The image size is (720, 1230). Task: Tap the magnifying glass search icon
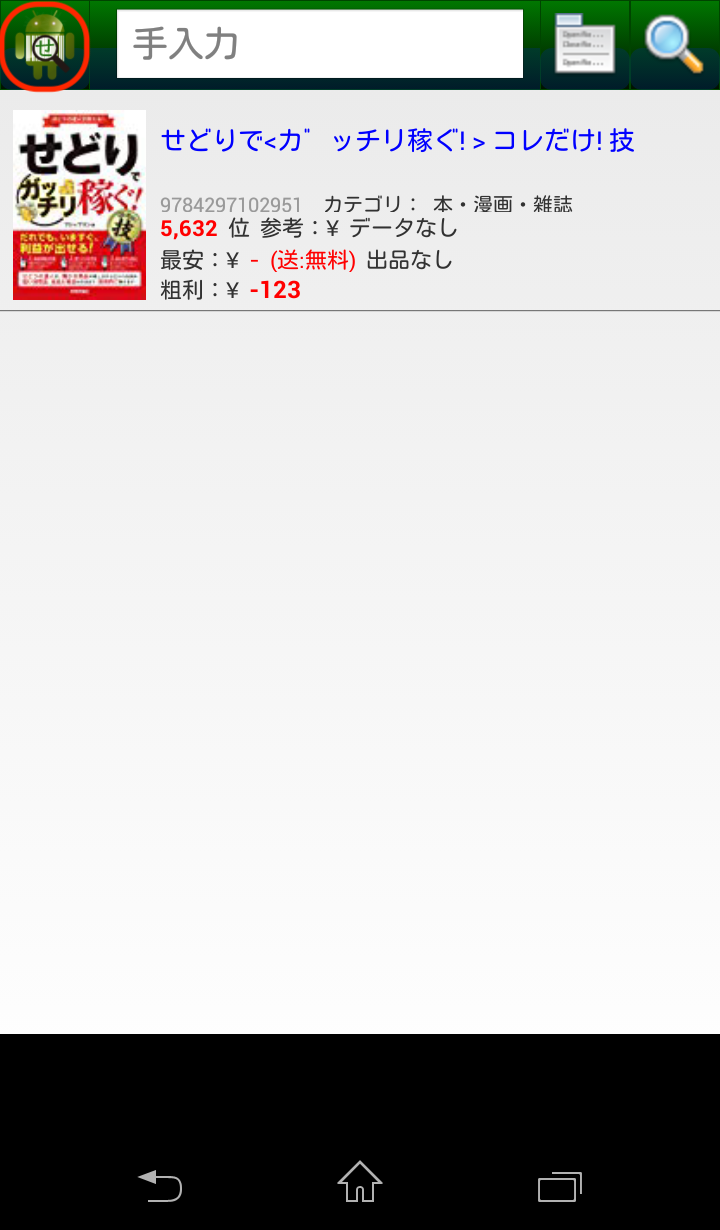pos(675,45)
